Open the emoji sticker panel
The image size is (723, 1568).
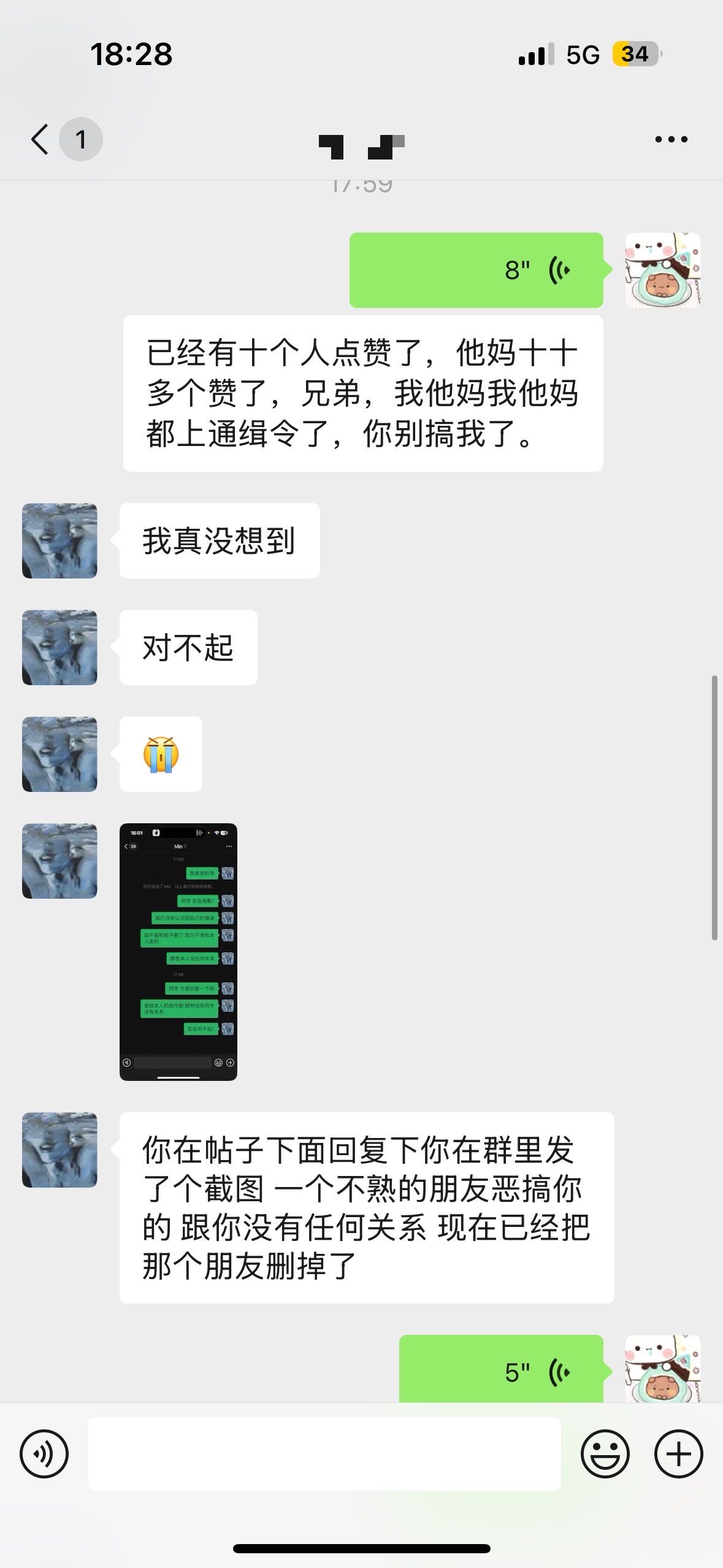(x=605, y=1454)
